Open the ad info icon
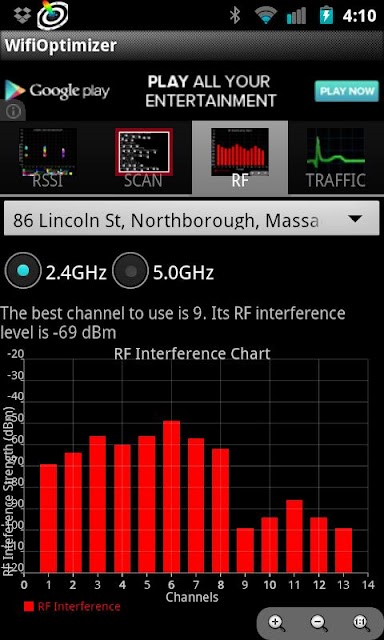 click(x=13, y=111)
